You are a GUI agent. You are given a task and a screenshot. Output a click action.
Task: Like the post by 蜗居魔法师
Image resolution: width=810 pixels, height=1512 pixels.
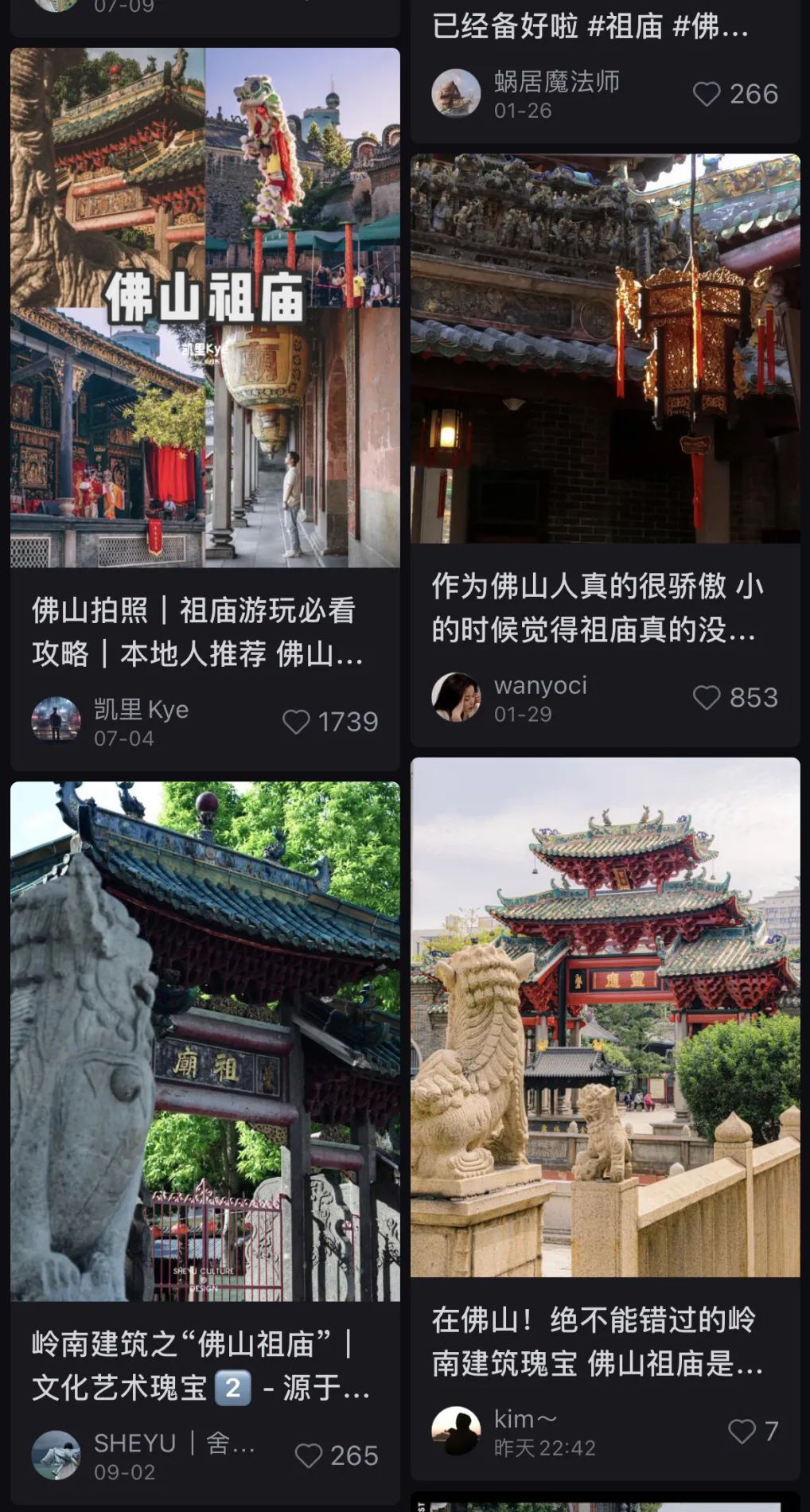coord(707,94)
